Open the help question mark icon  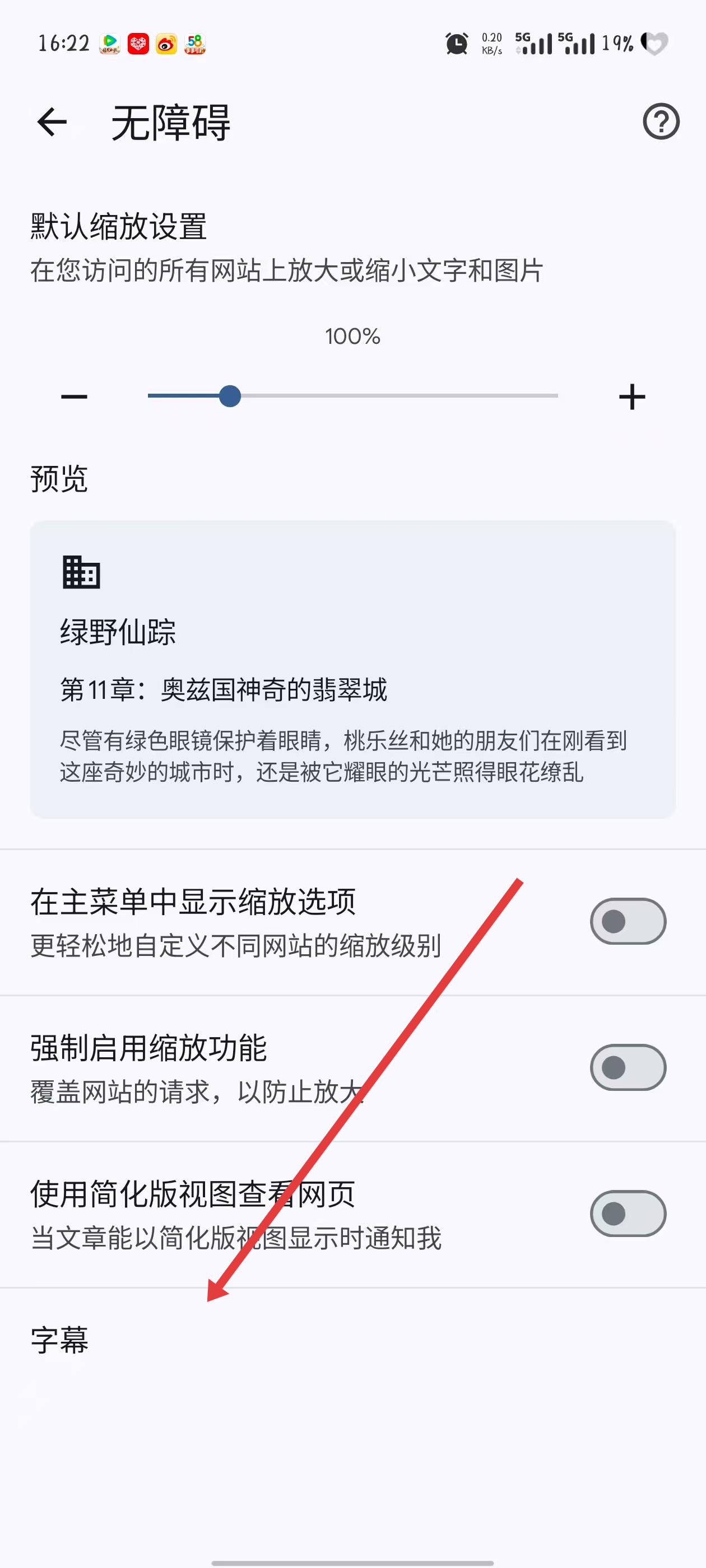pos(661,122)
